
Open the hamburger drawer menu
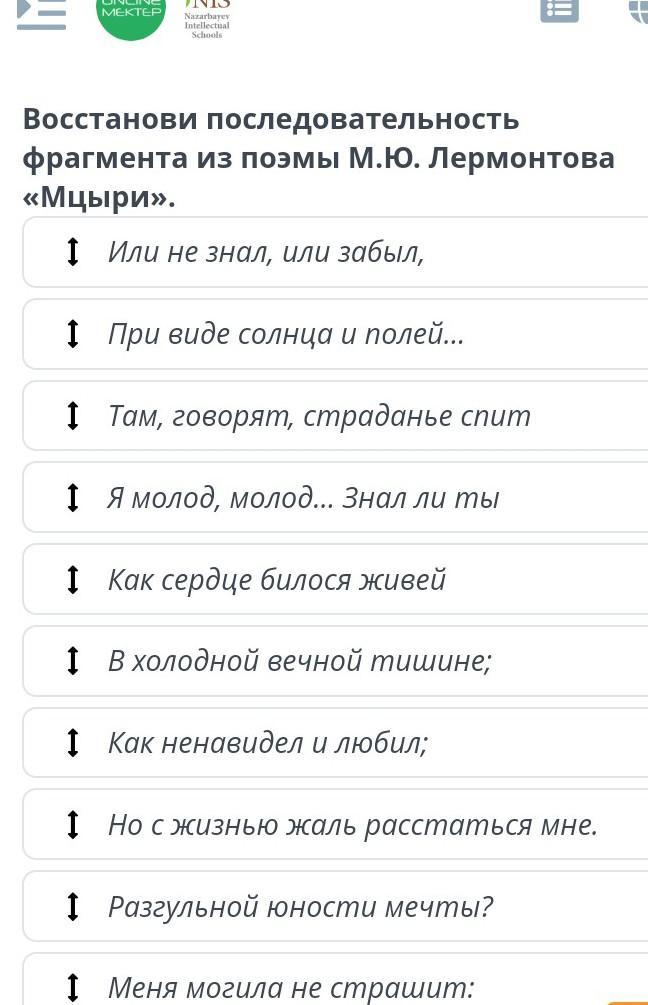click(41, 13)
